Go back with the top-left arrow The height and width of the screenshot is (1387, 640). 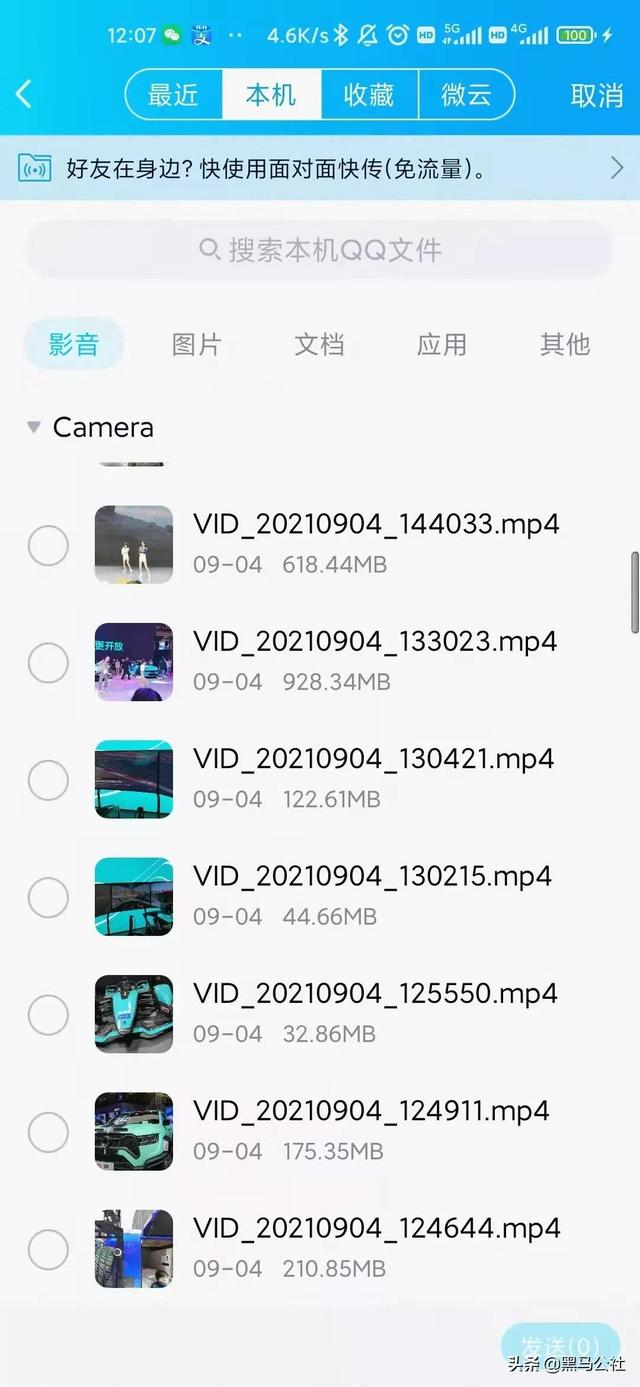point(25,95)
